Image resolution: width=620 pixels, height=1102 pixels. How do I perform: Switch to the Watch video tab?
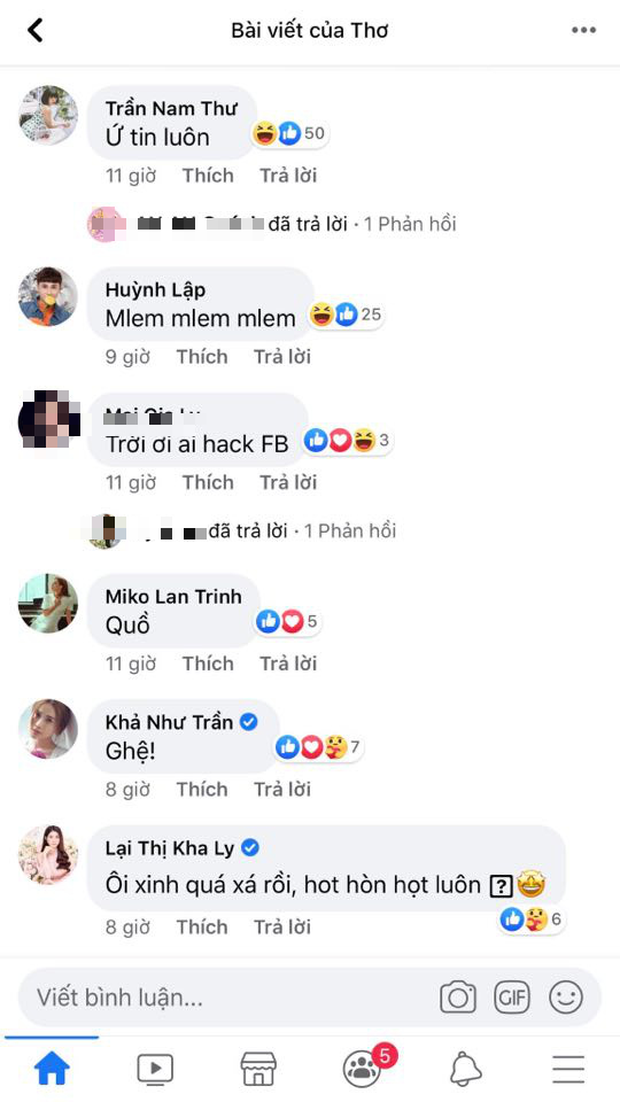tap(155, 1069)
